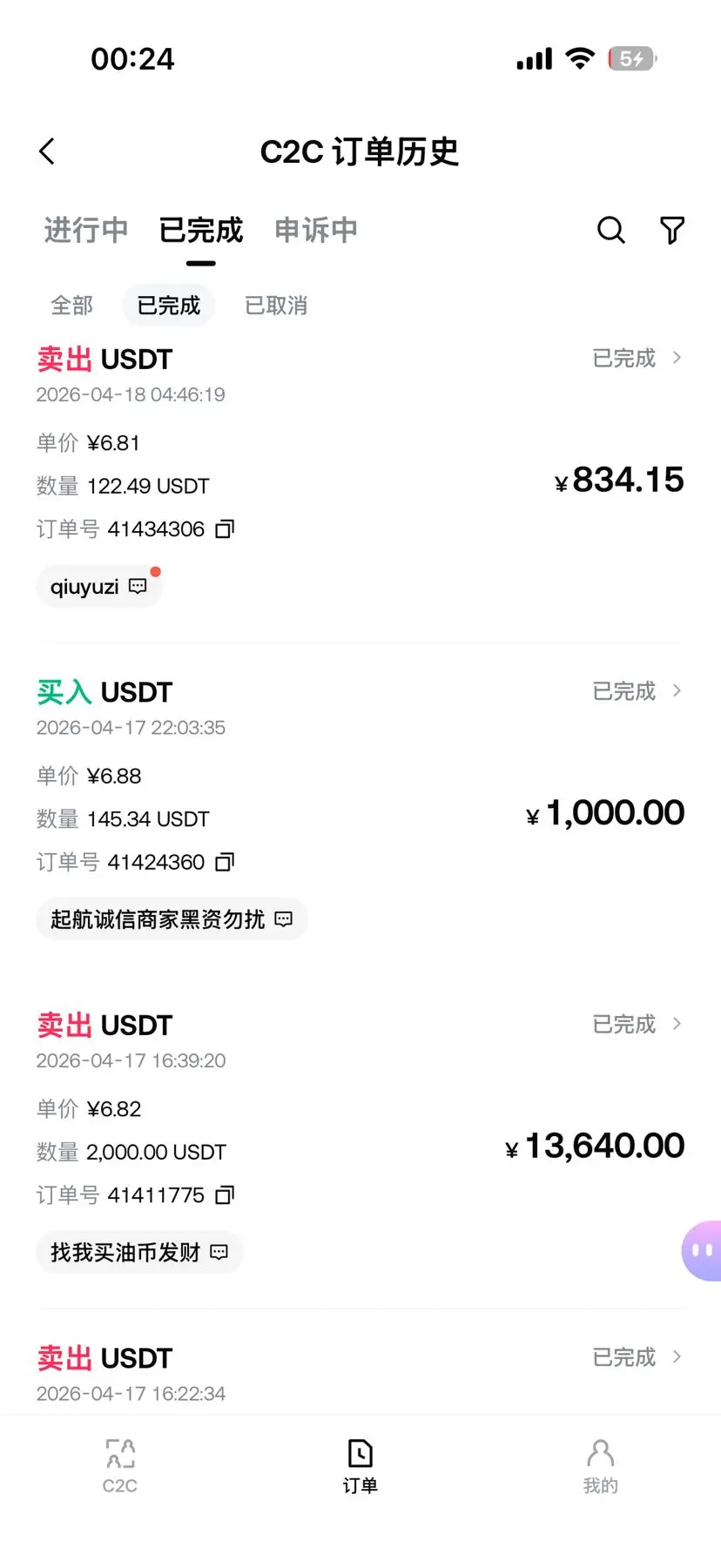Open the ¥13,640.00 sell order details
Screen dimensions: 721x1568
[x=637, y=1025]
